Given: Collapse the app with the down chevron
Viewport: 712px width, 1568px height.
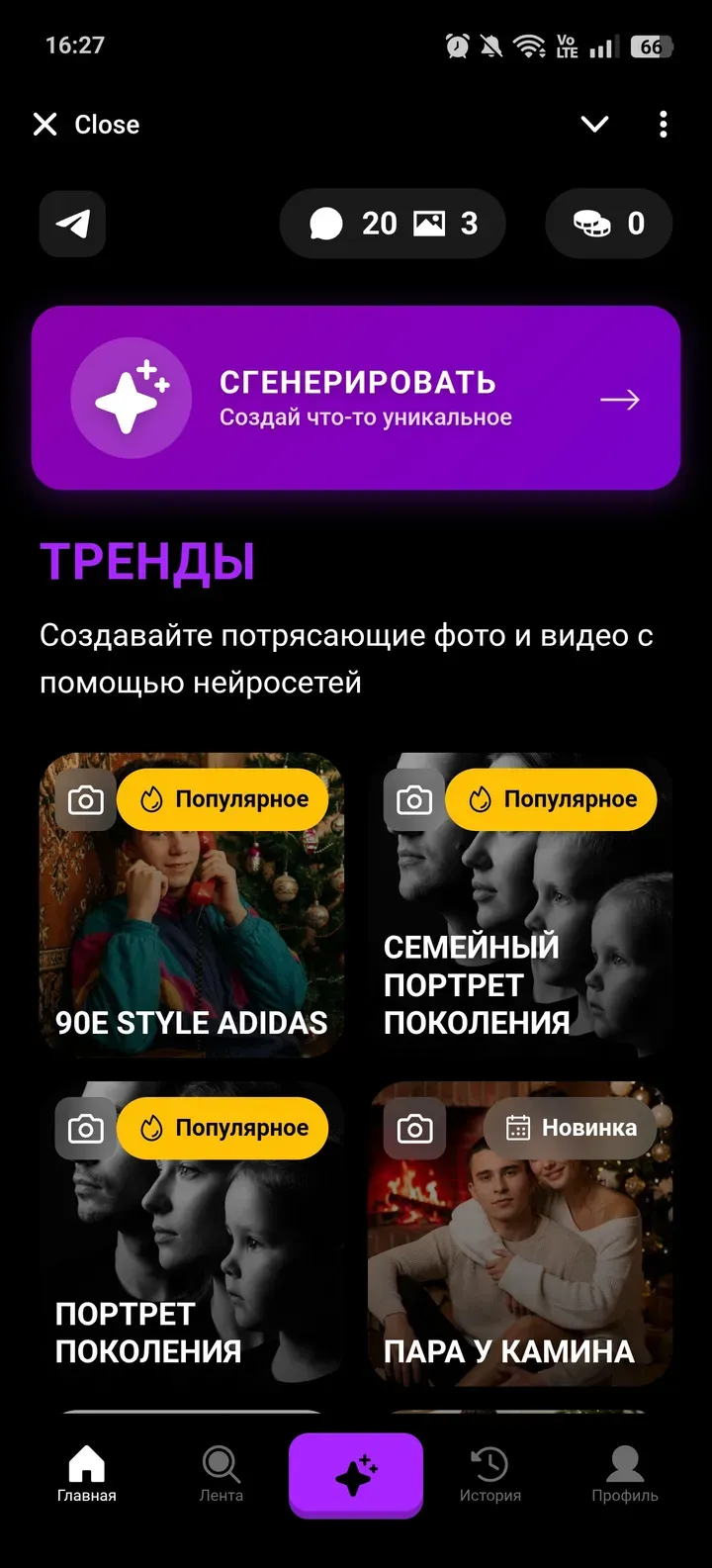Looking at the screenshot, I should pos(594,125).
